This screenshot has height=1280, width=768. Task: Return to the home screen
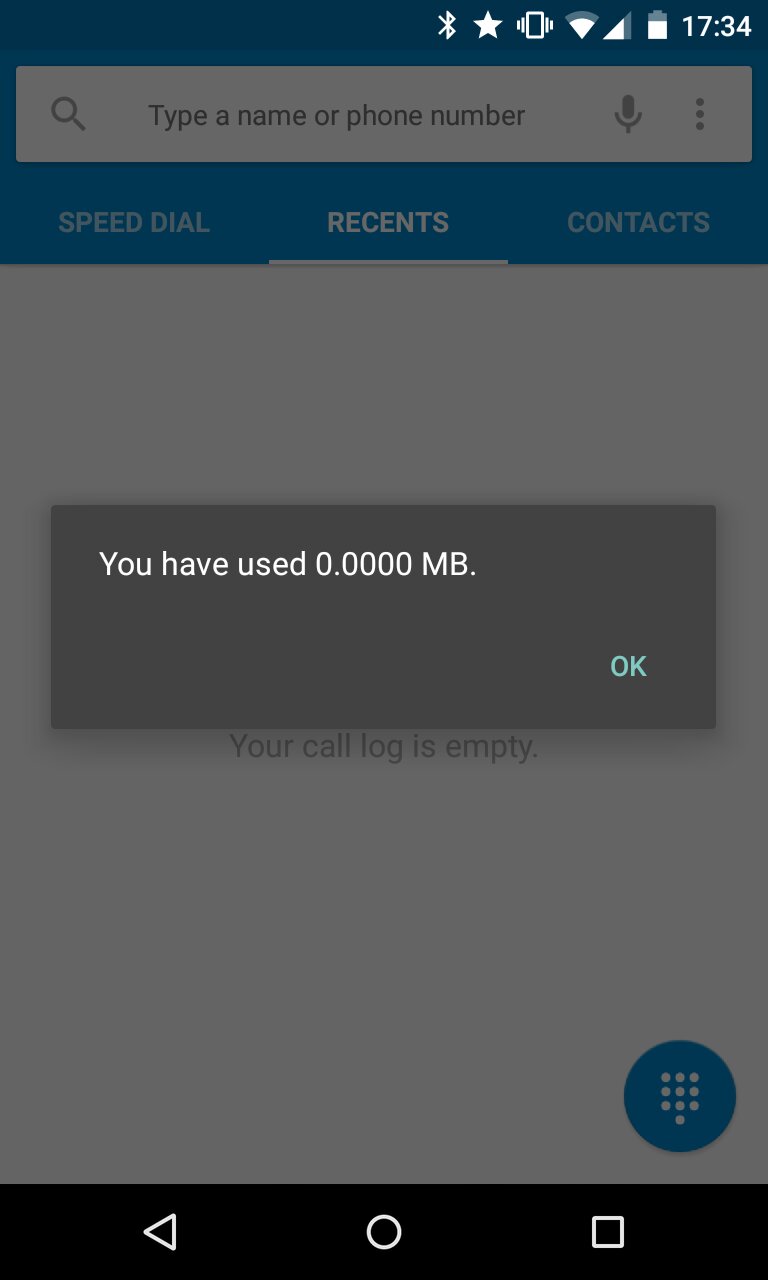(384, 1232)
